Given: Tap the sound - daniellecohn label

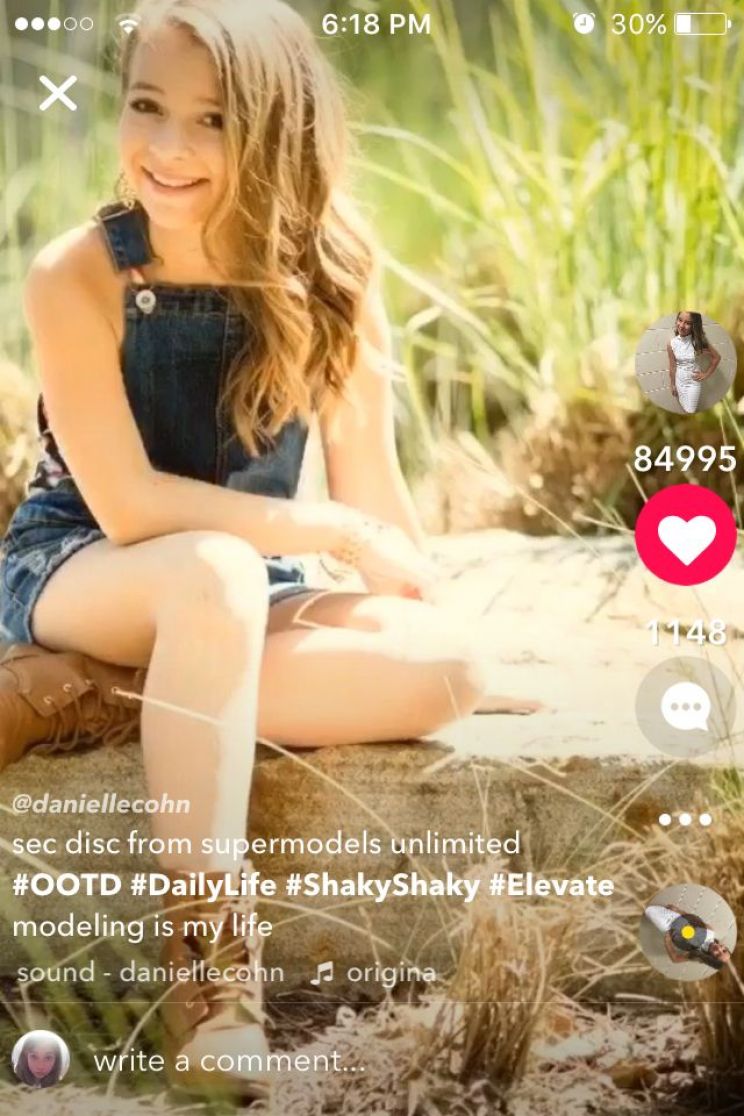Looking at the screenshot, I should coord(150,972).
